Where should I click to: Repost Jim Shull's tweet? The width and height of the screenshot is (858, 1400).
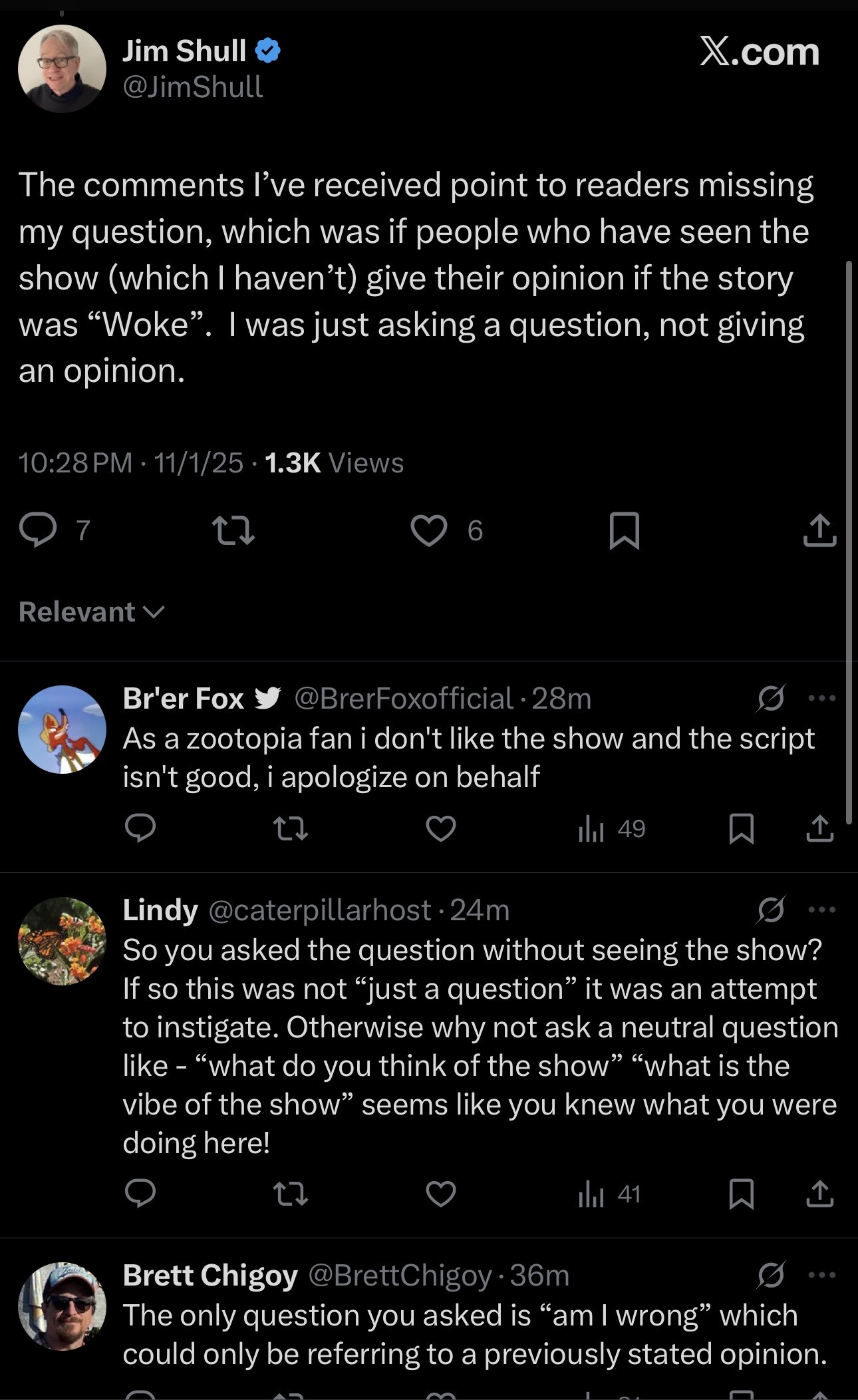233,530
